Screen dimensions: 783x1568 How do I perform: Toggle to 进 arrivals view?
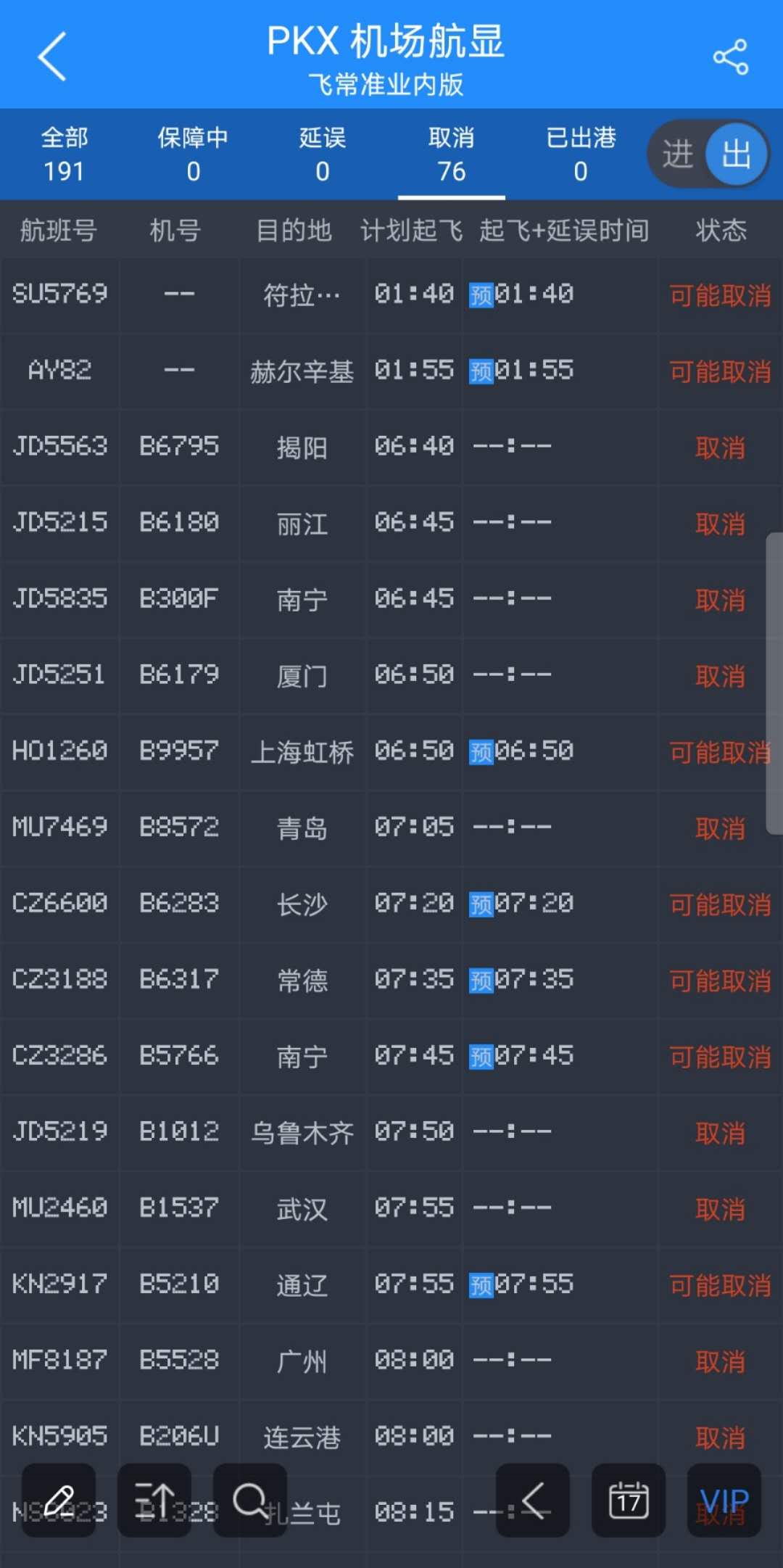click(677, 154)
